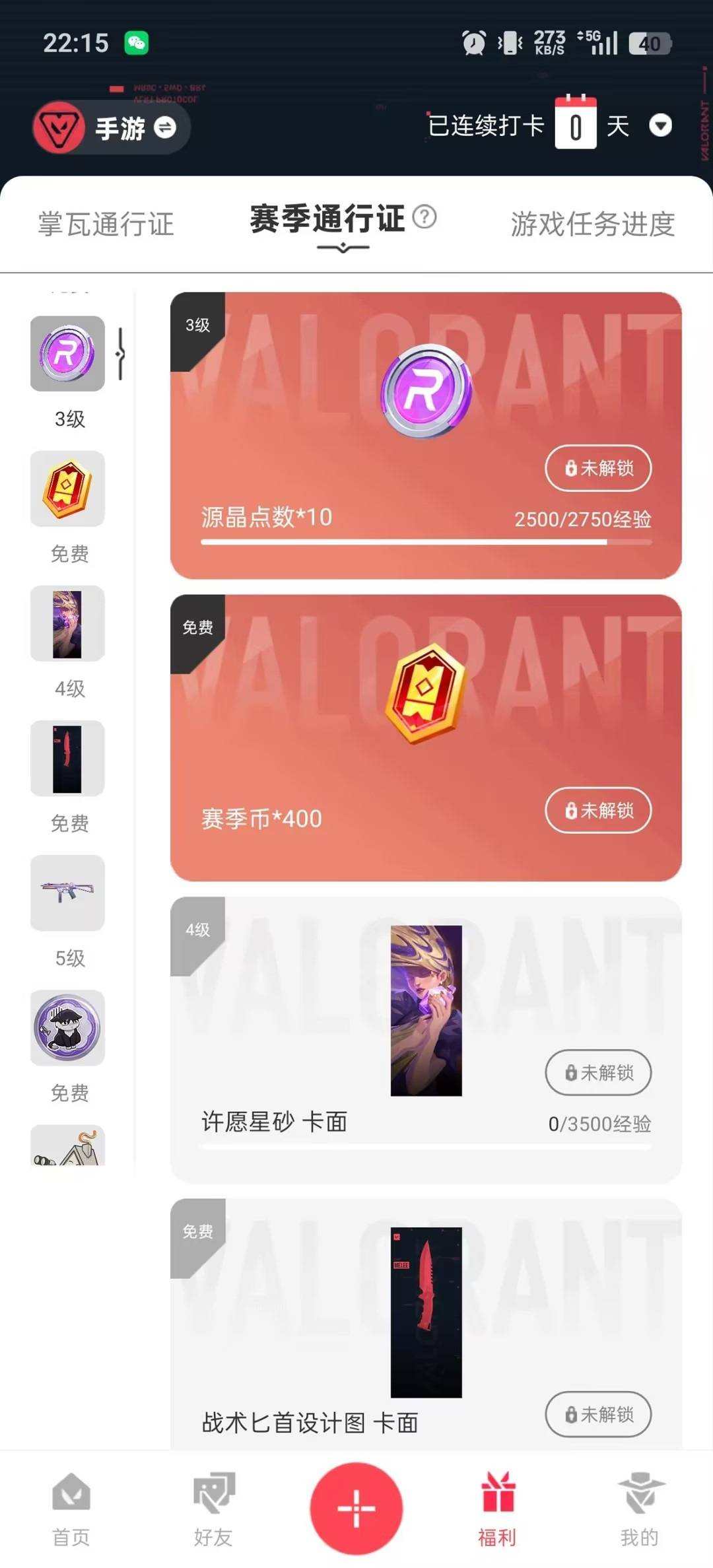
Task: Click the 2500/2750 experience progress bar
Action: click(x=427, y=541)
